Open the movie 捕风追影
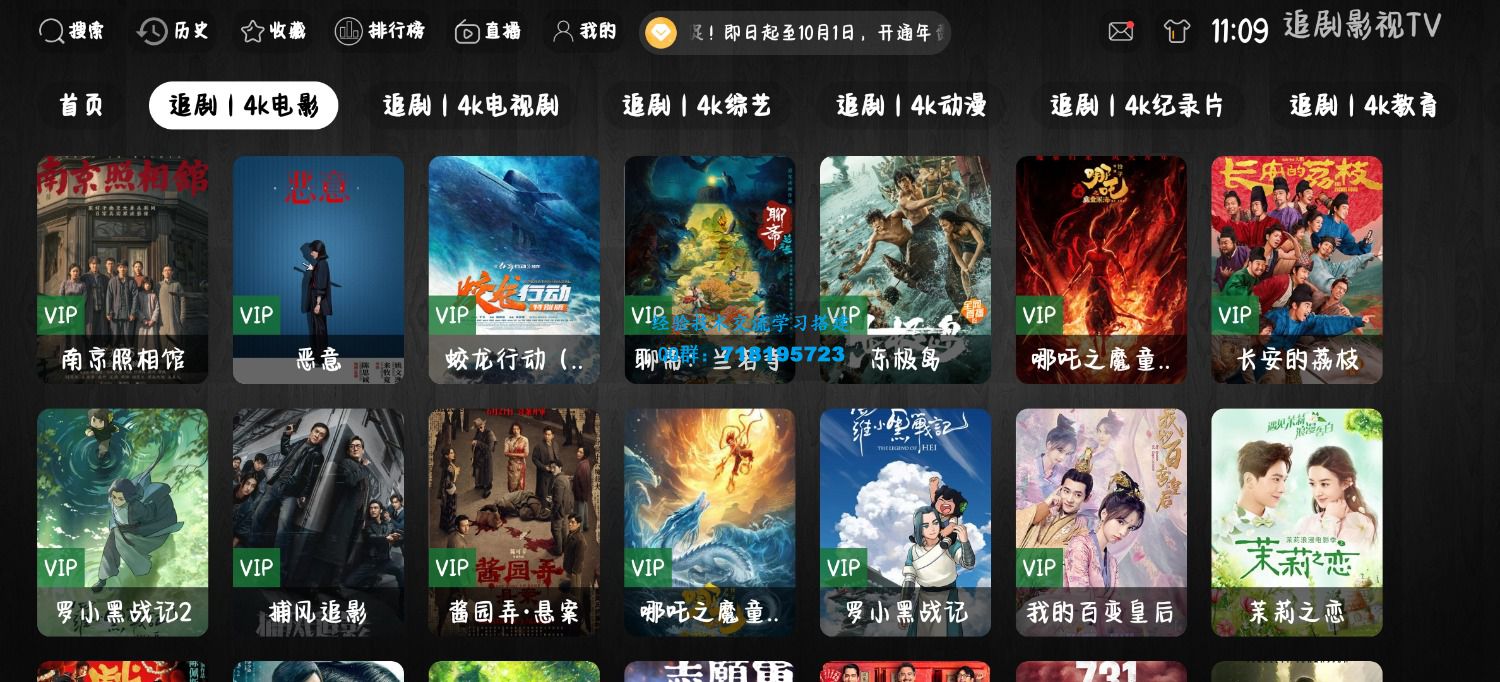 coord(318,522)
